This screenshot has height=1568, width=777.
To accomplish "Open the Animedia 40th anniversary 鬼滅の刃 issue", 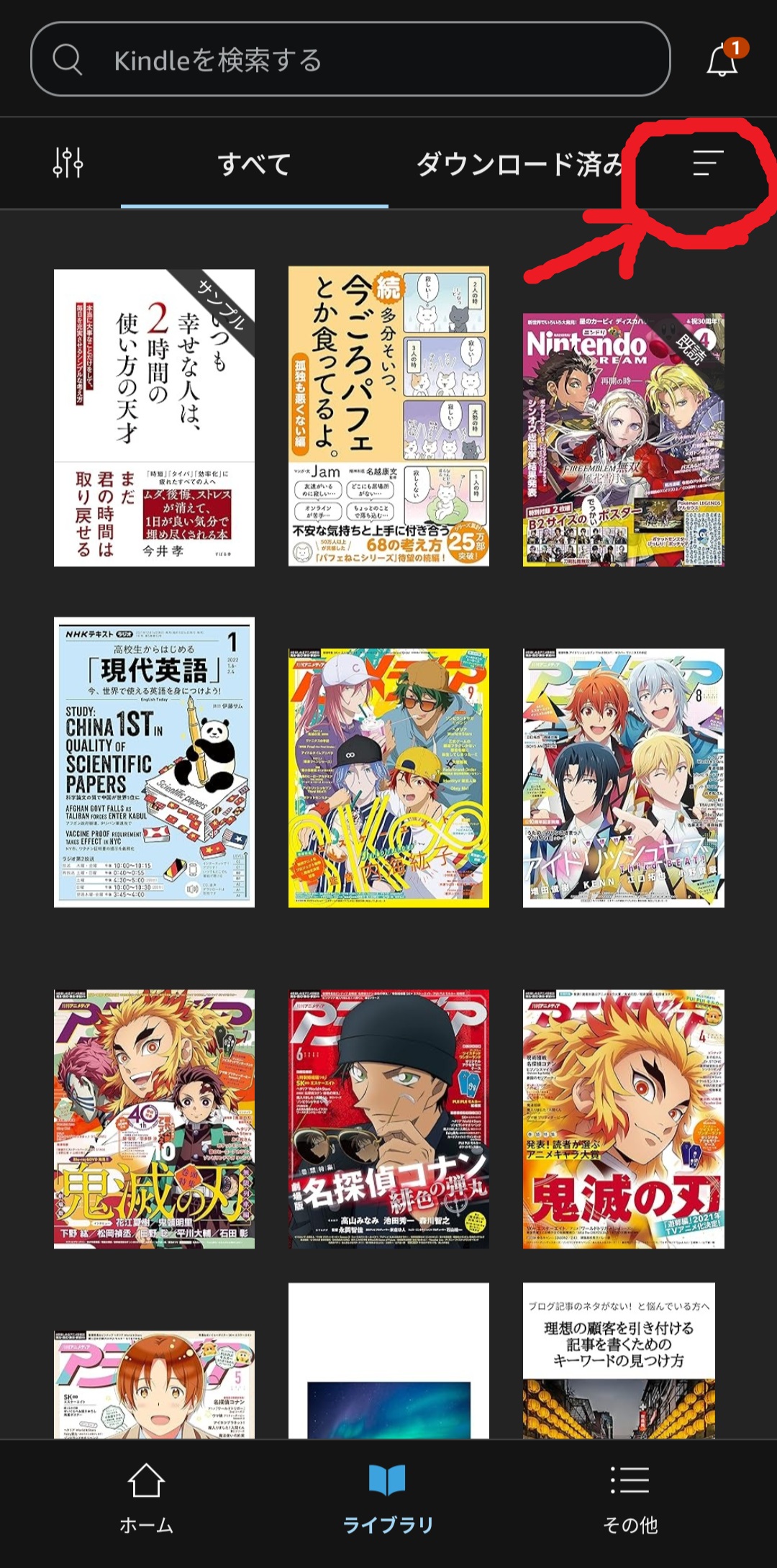I will pyautogui.click(x=154, y=1119).
